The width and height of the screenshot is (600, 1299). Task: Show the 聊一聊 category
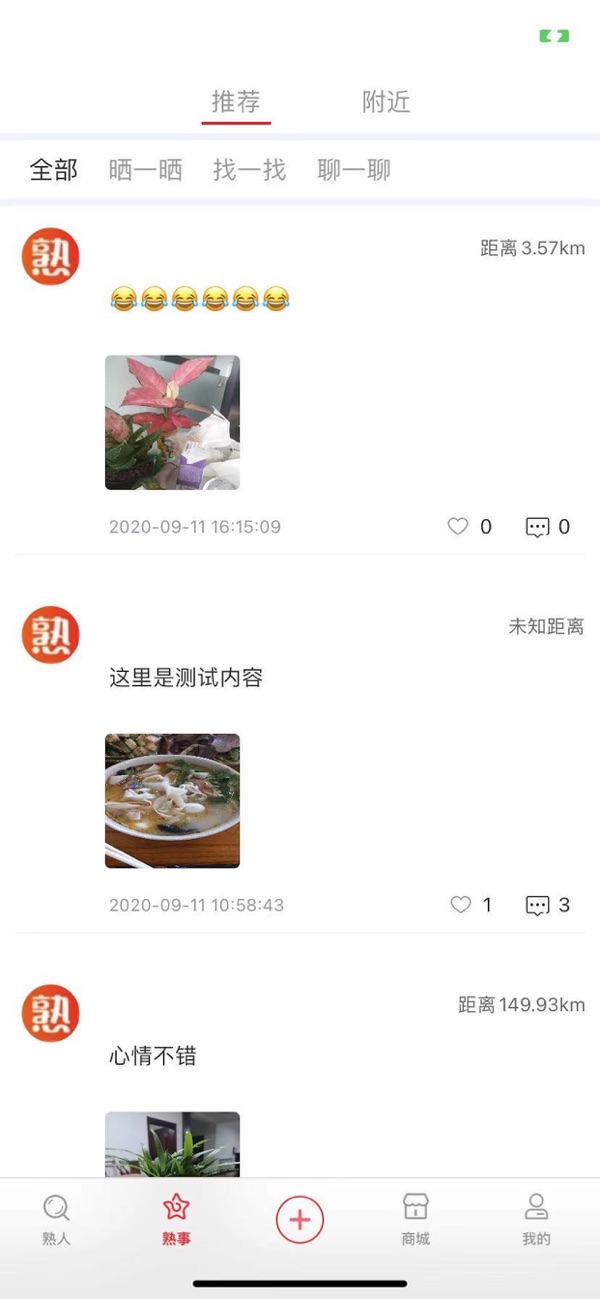(354, 170)
